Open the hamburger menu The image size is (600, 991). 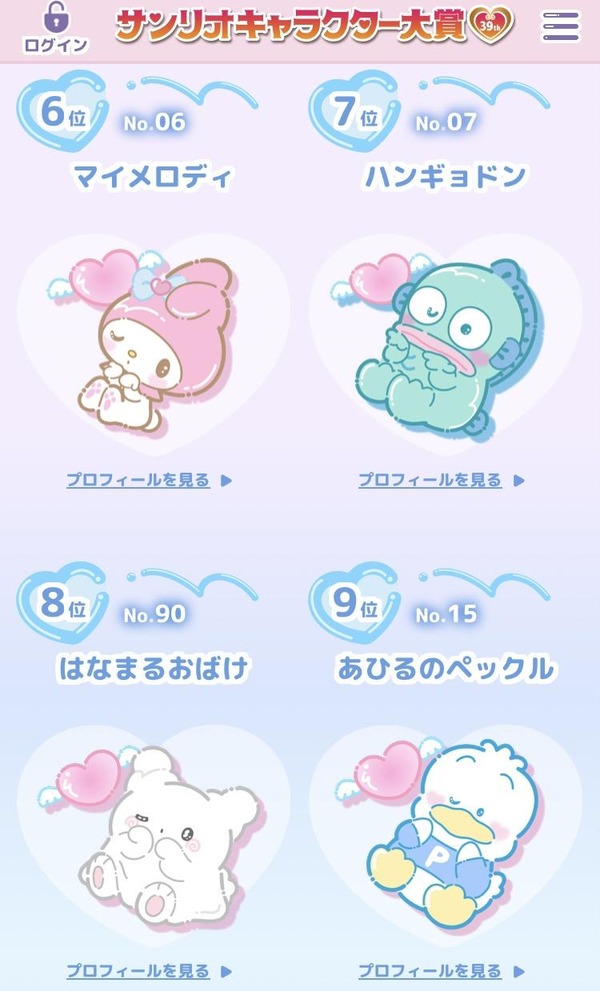pos(560,27)
